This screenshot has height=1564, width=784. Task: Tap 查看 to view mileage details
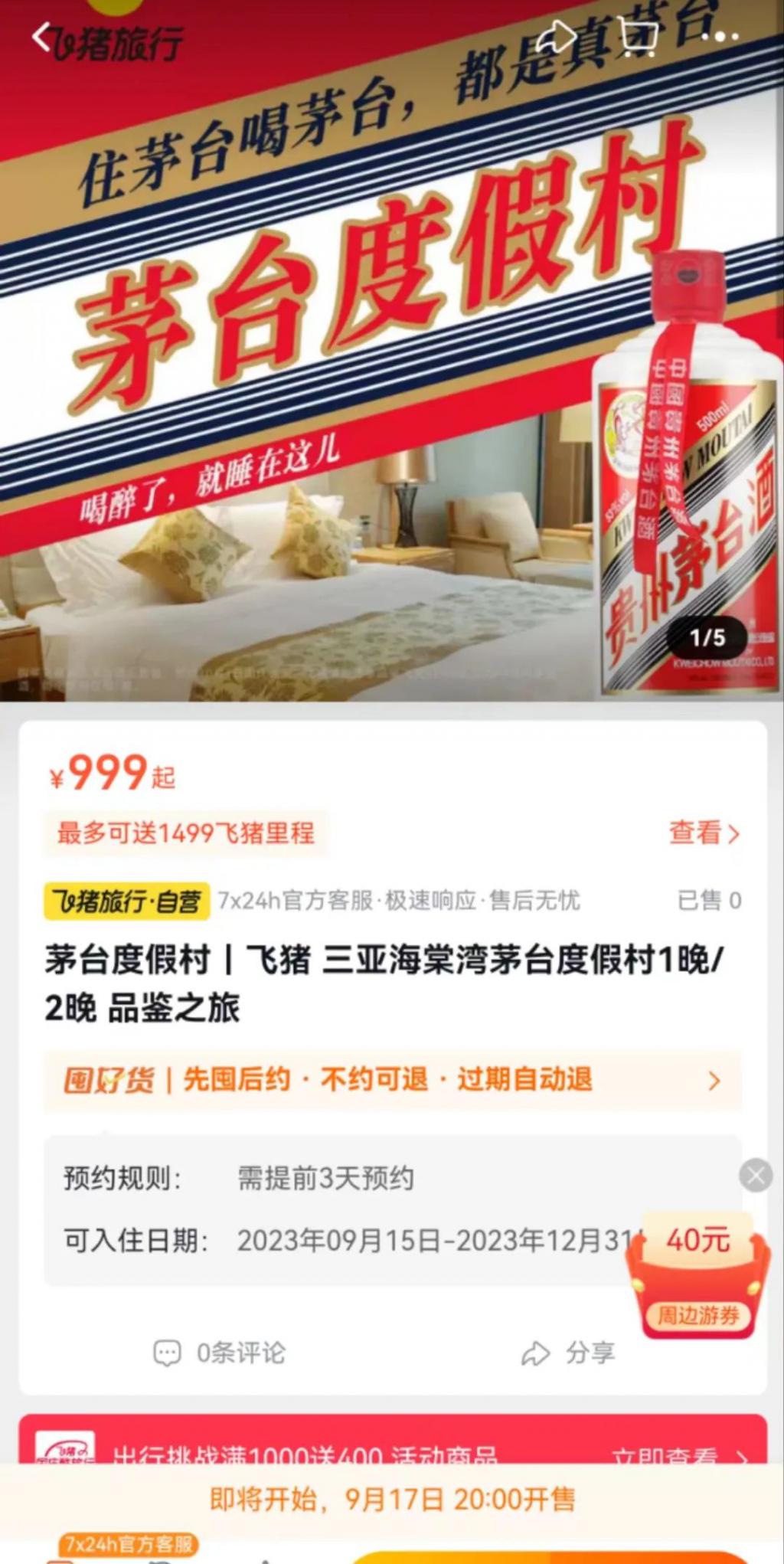click(704, 833)
